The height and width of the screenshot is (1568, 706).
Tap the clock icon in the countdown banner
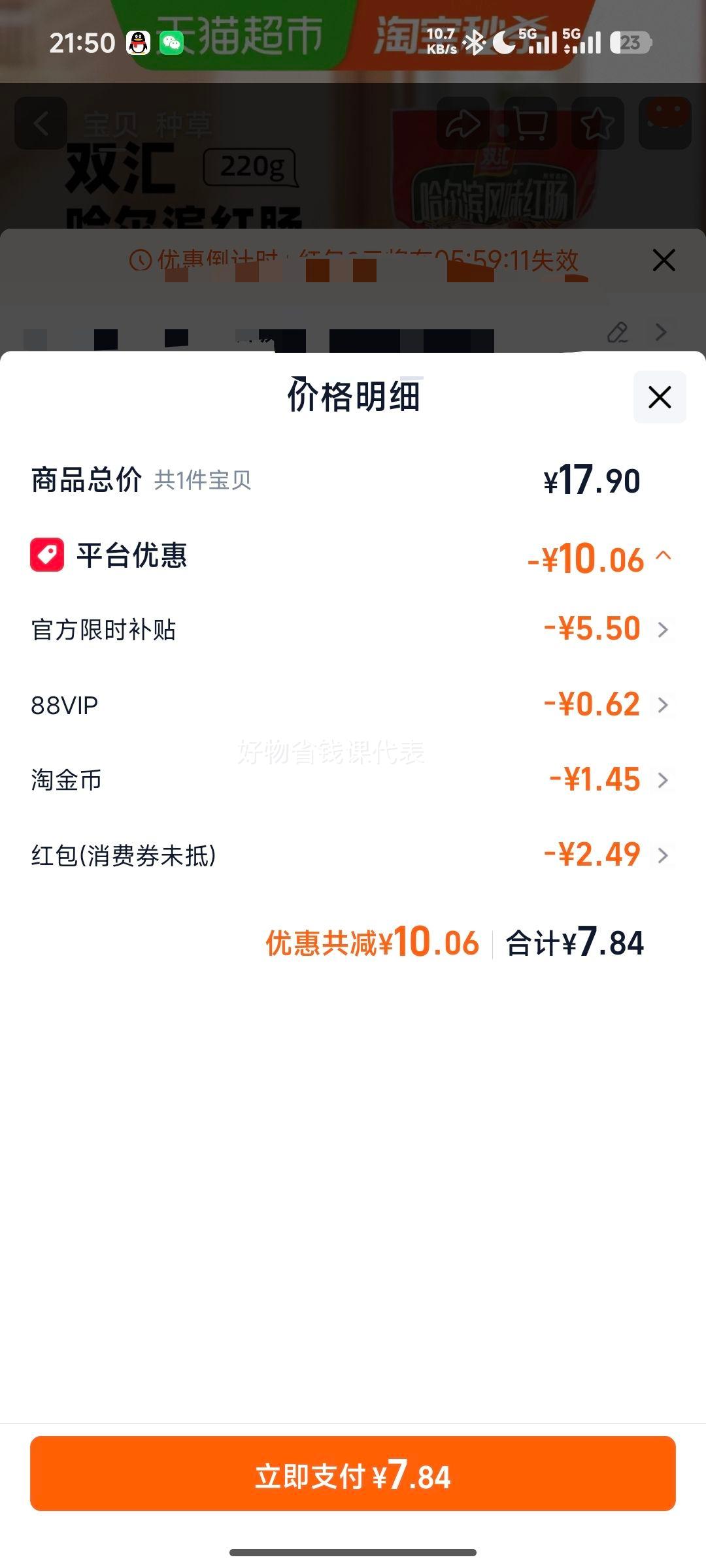141,259
